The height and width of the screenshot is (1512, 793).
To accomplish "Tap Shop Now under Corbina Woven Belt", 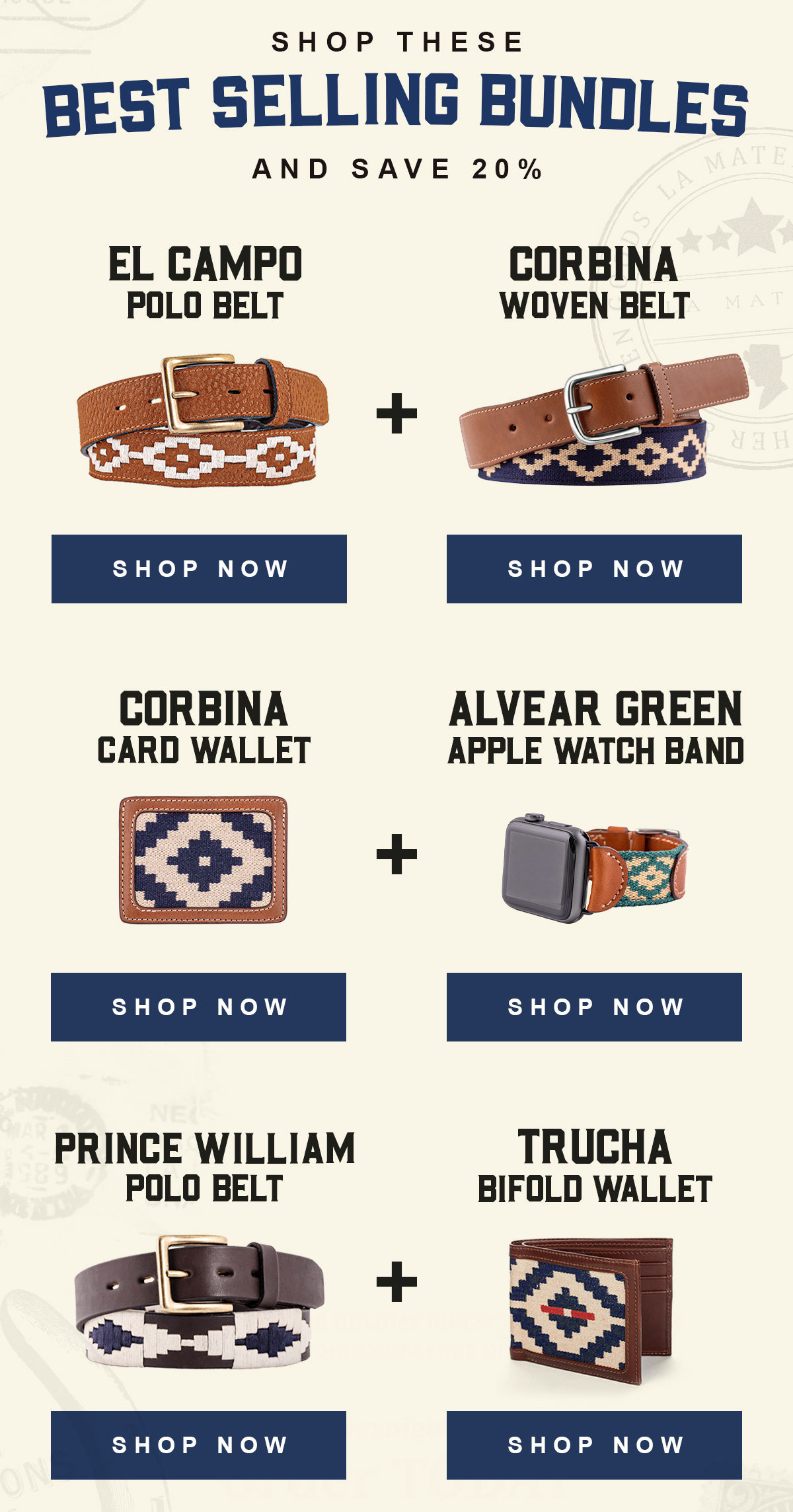I will (x=594, y=569).
